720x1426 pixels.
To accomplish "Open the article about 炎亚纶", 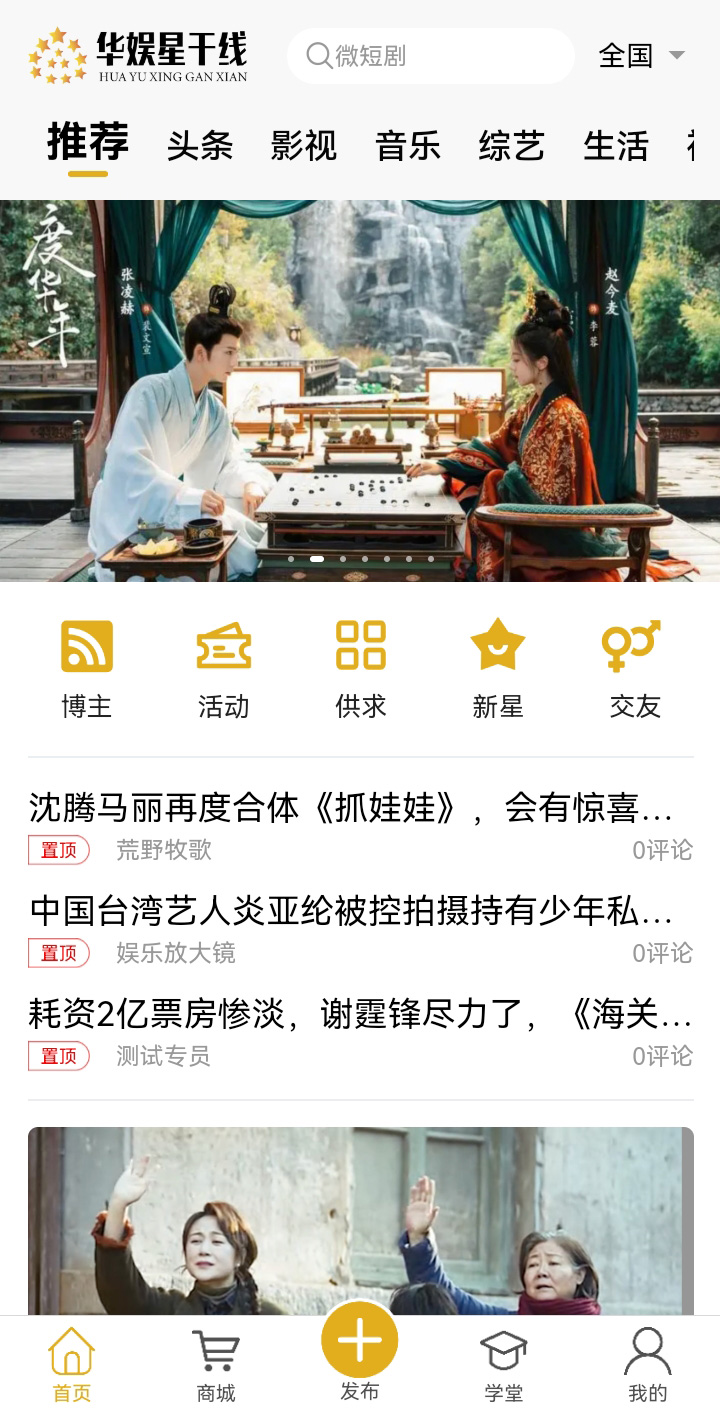I will (350, 911).
